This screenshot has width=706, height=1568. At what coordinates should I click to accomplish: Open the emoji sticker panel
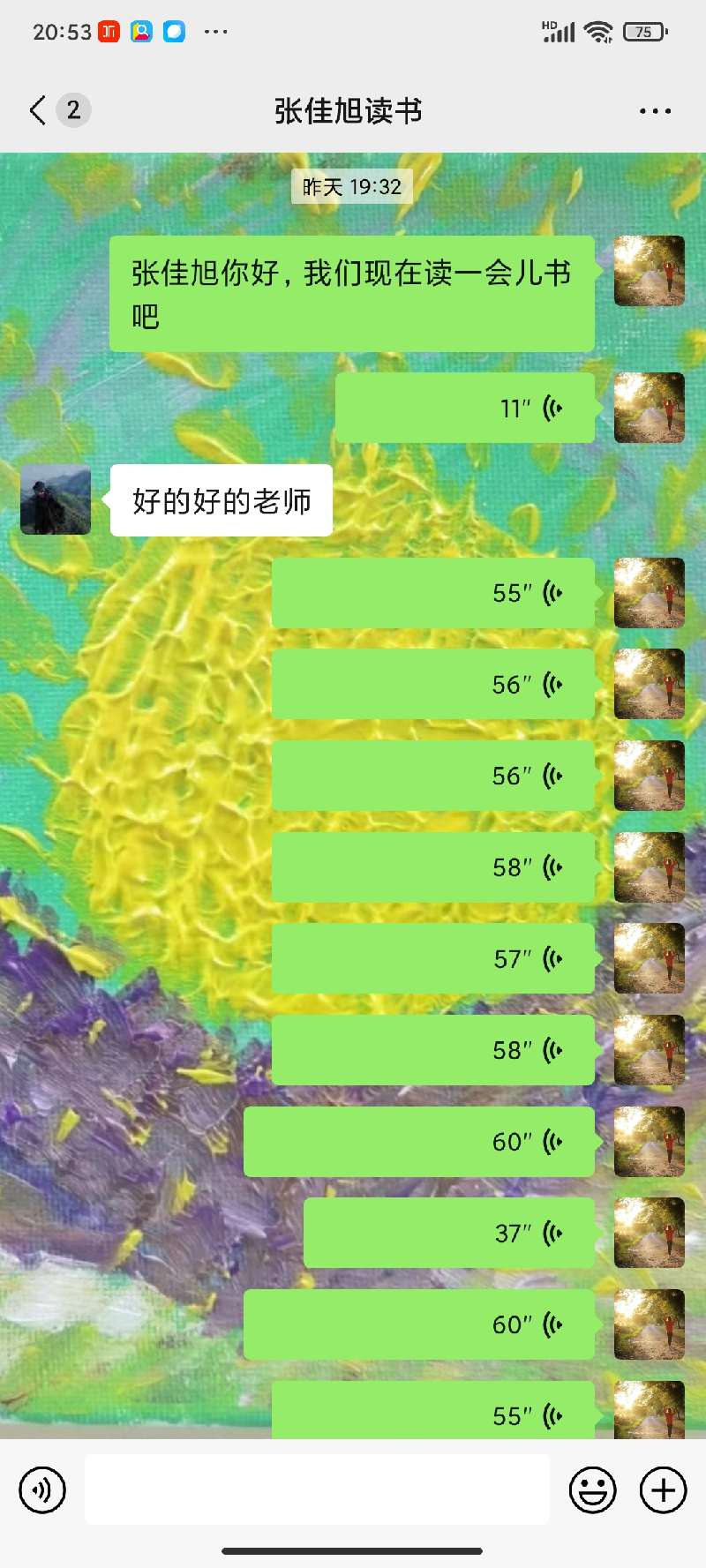point(592,1490)
